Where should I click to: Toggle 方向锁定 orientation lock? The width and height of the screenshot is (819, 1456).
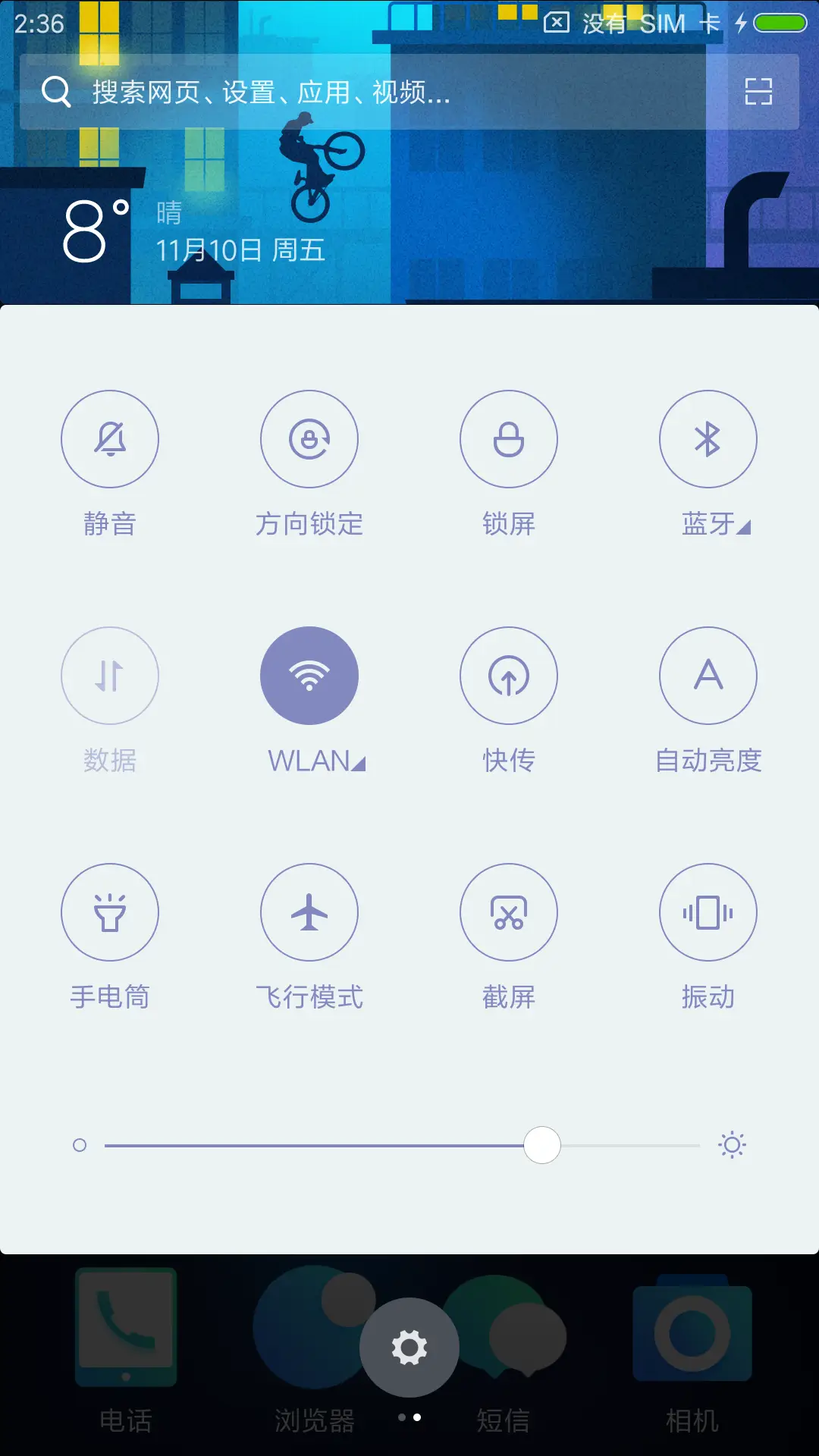[309, 439]
